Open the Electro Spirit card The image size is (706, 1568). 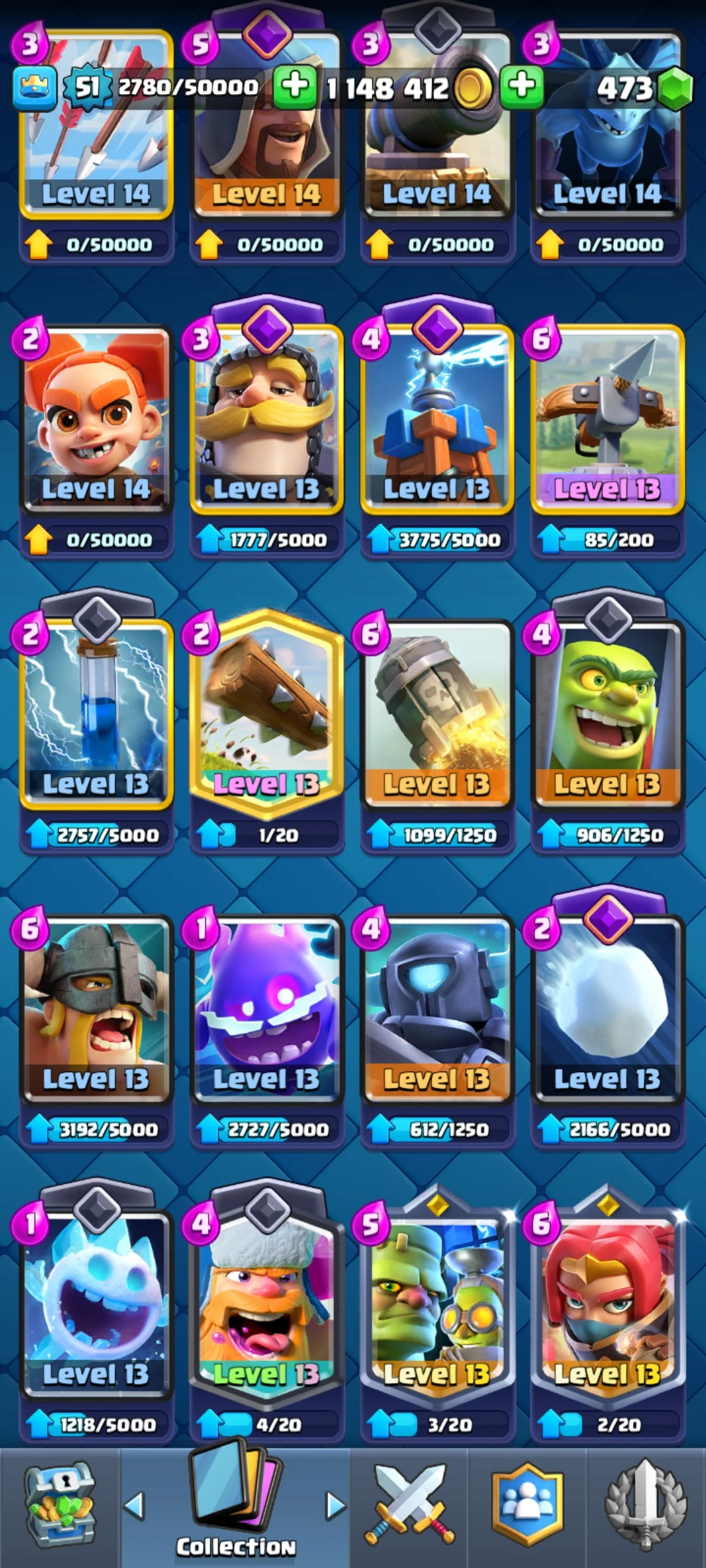click(x=266, y=1006)
